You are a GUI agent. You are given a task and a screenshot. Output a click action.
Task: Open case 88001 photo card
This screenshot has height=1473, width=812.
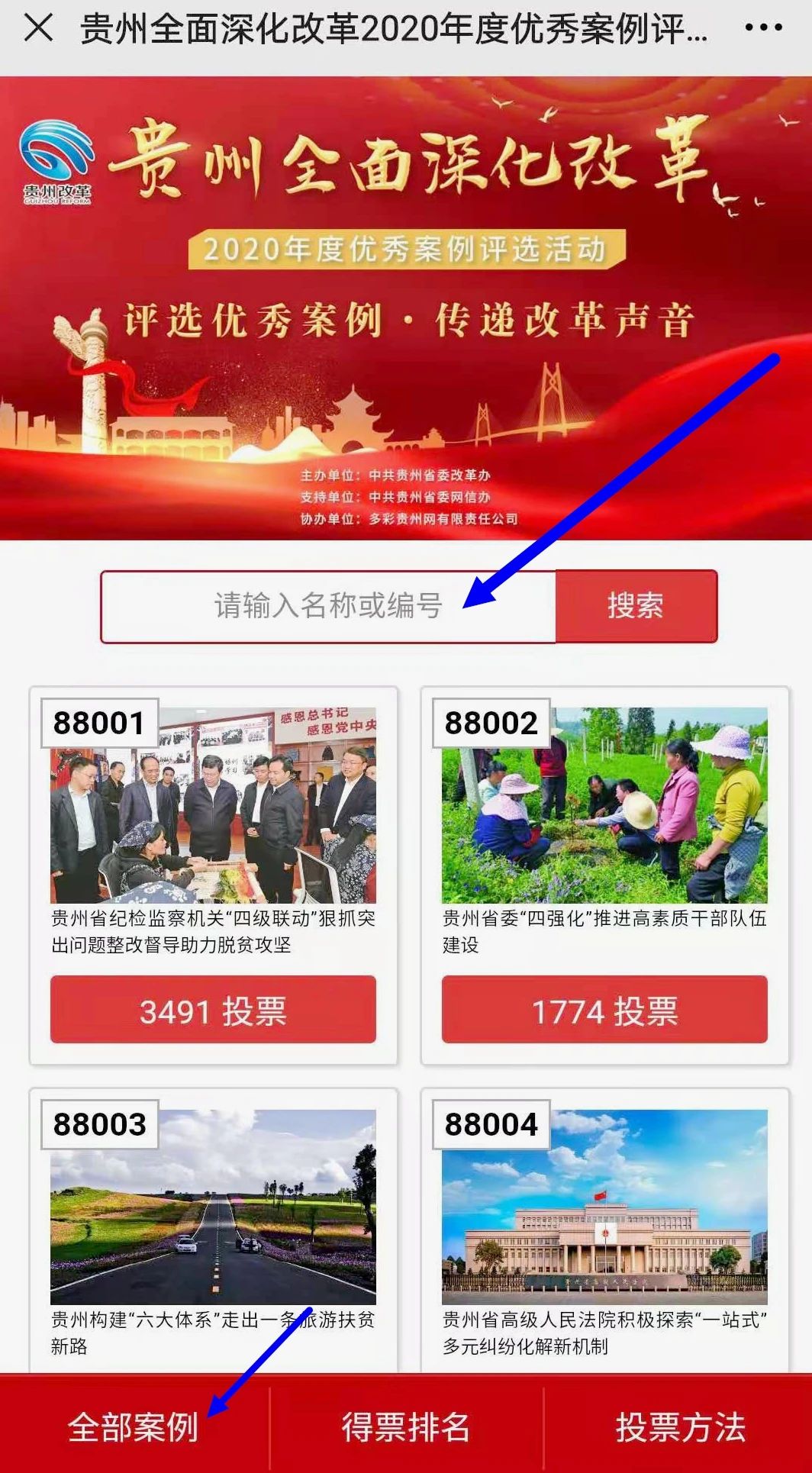coord(213,805)
